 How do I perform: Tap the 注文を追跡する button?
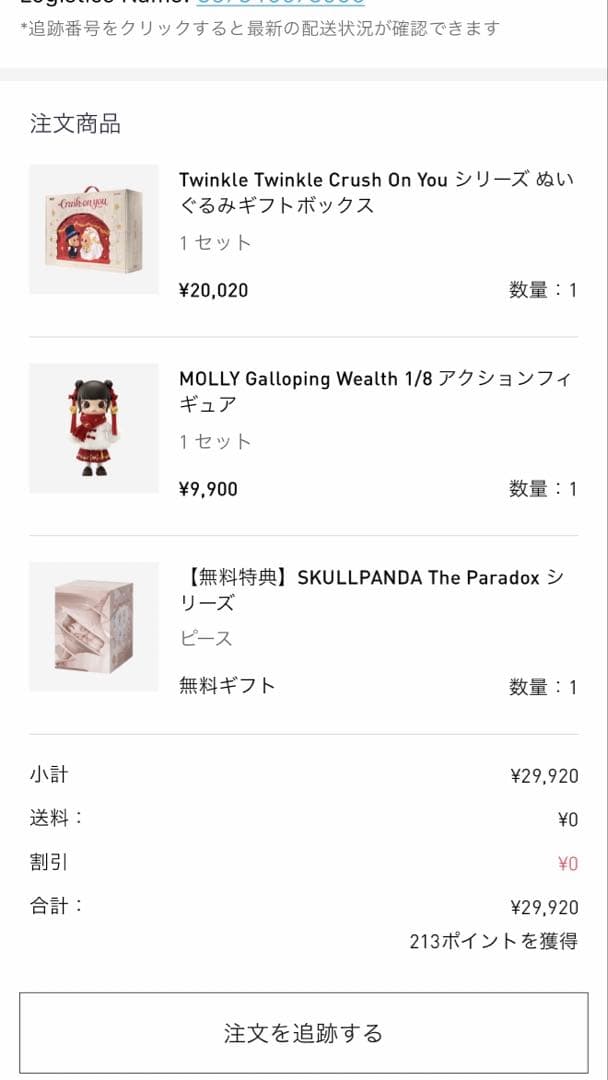pos(303,1033)
